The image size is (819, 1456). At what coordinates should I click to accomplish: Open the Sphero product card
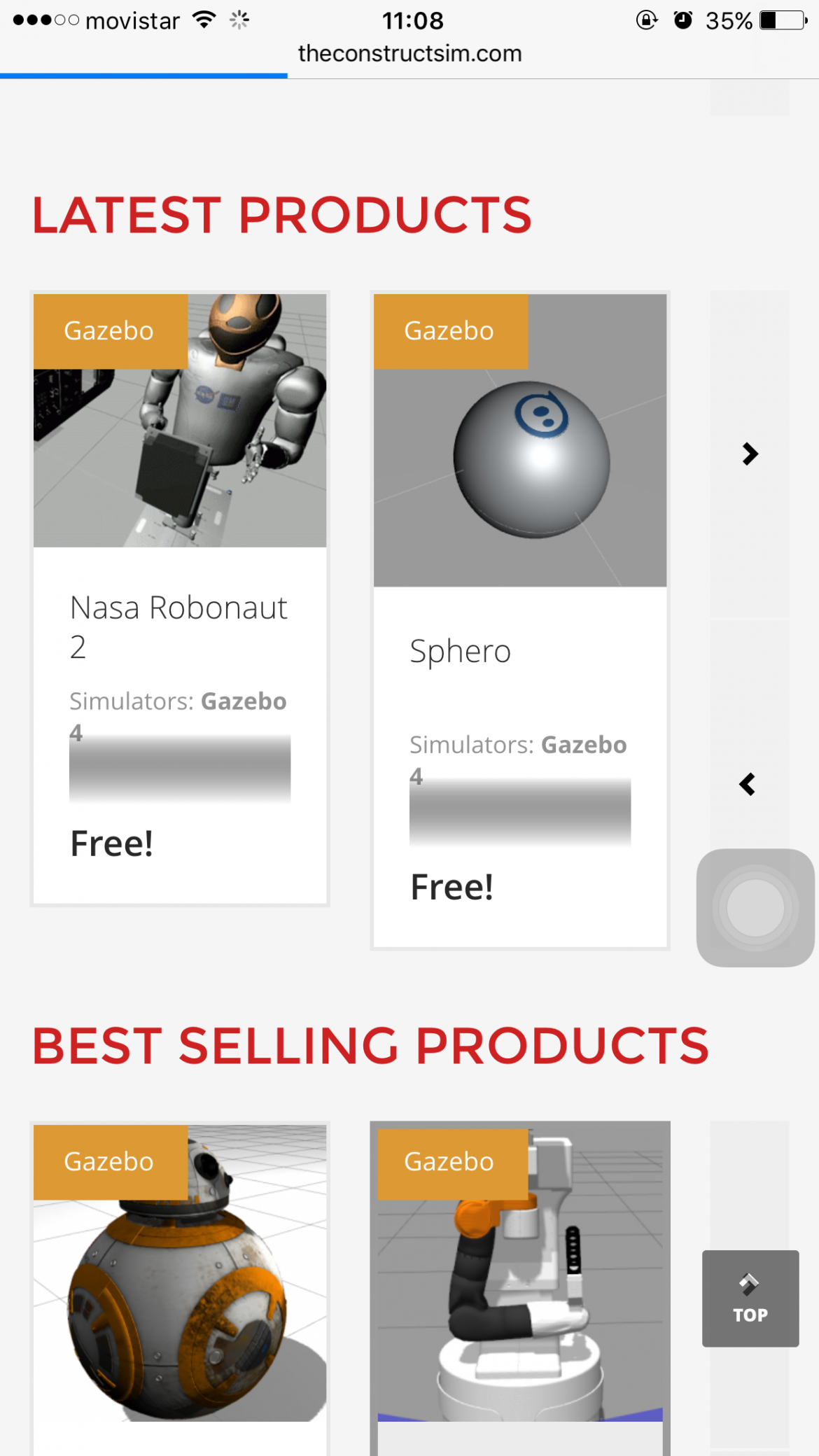(x=520, y=620)
